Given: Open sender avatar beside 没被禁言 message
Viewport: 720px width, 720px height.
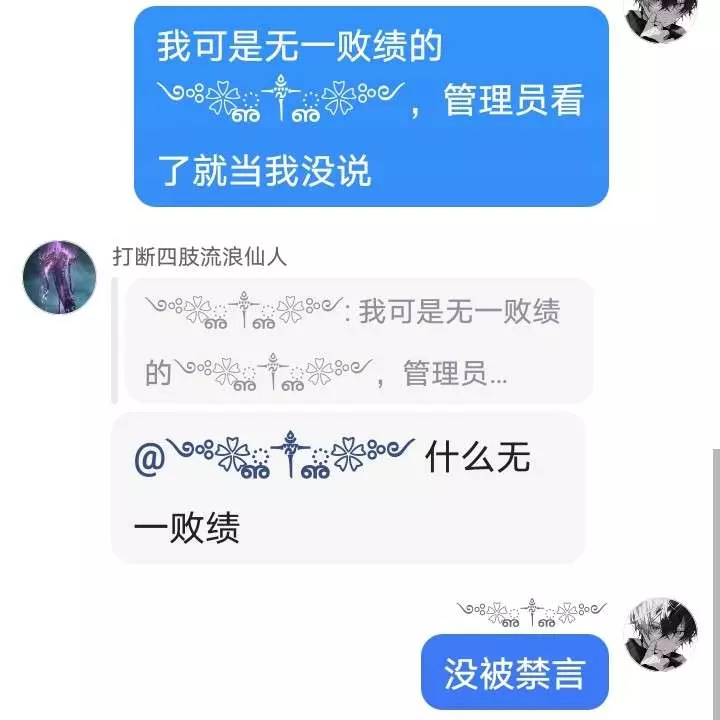Looking at the screenshot, I should (661, 635).
